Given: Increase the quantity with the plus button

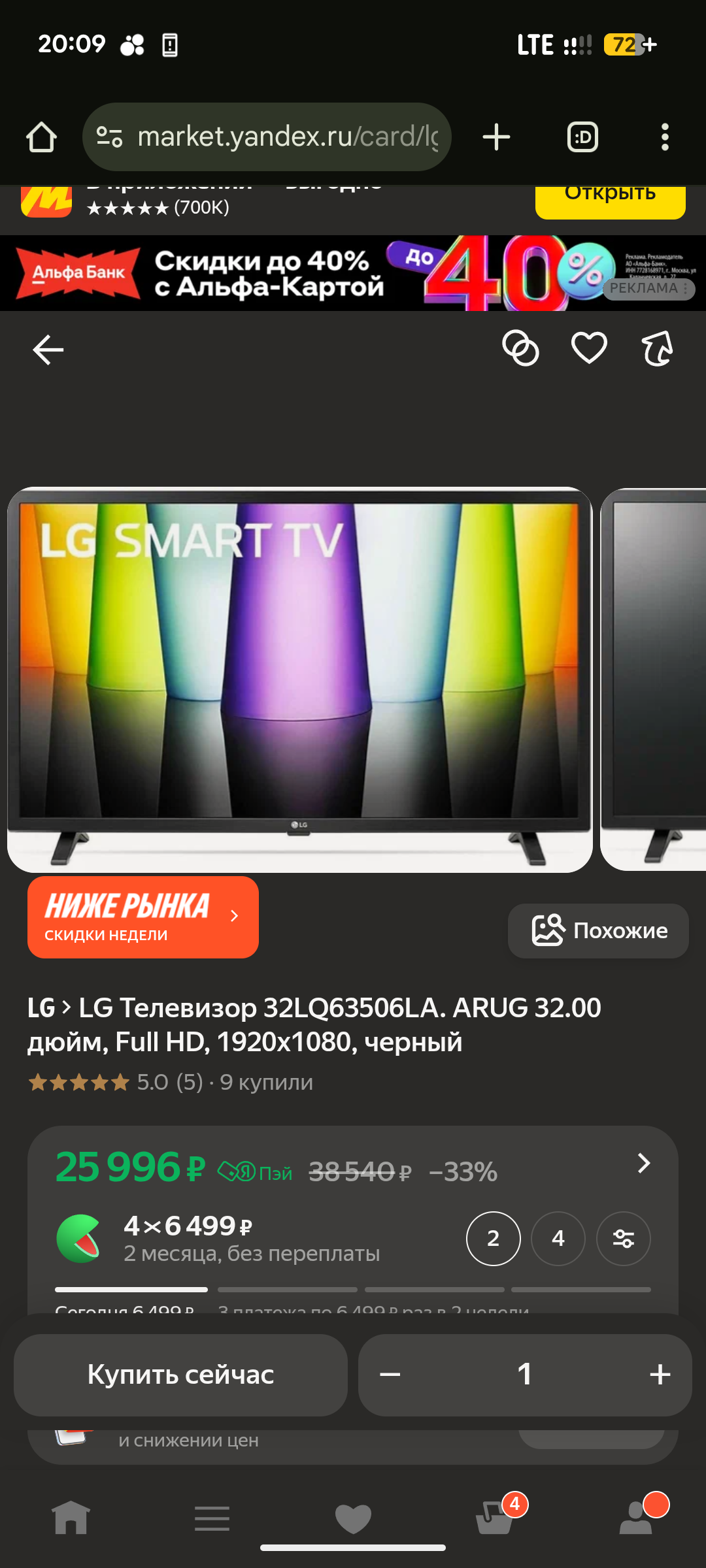Looking at the screenshot, I should (660, 1375).
